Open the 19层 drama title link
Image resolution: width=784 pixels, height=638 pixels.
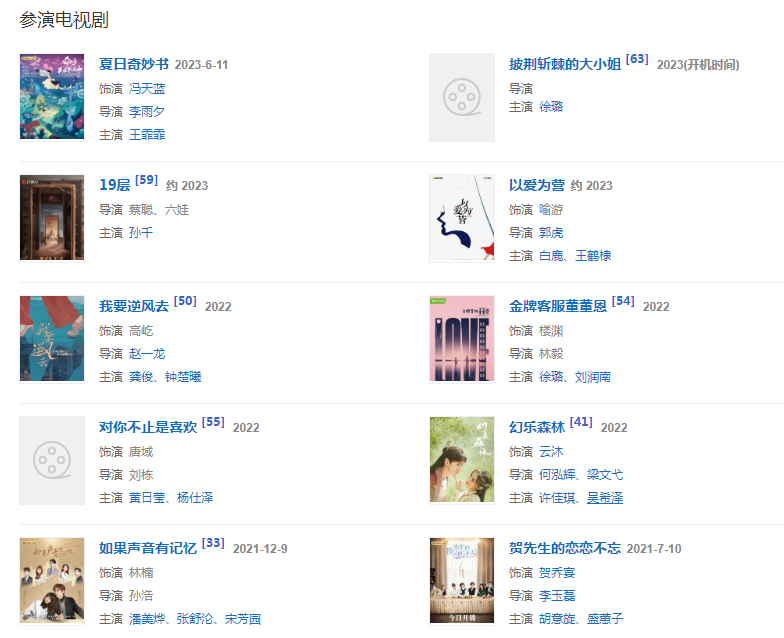click(x=115, y=185)
